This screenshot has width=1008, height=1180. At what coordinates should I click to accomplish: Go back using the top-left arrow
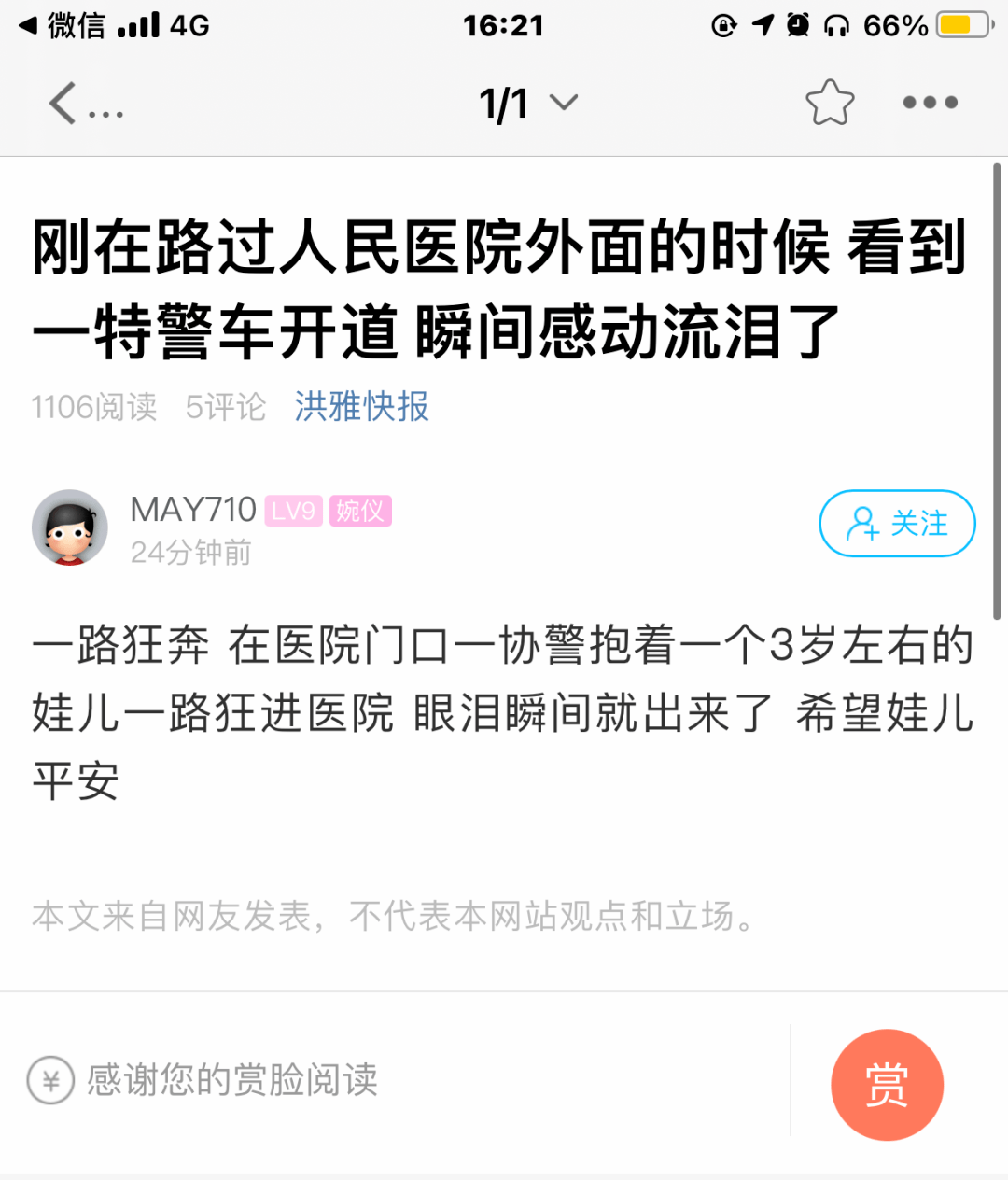click(63, 103)
